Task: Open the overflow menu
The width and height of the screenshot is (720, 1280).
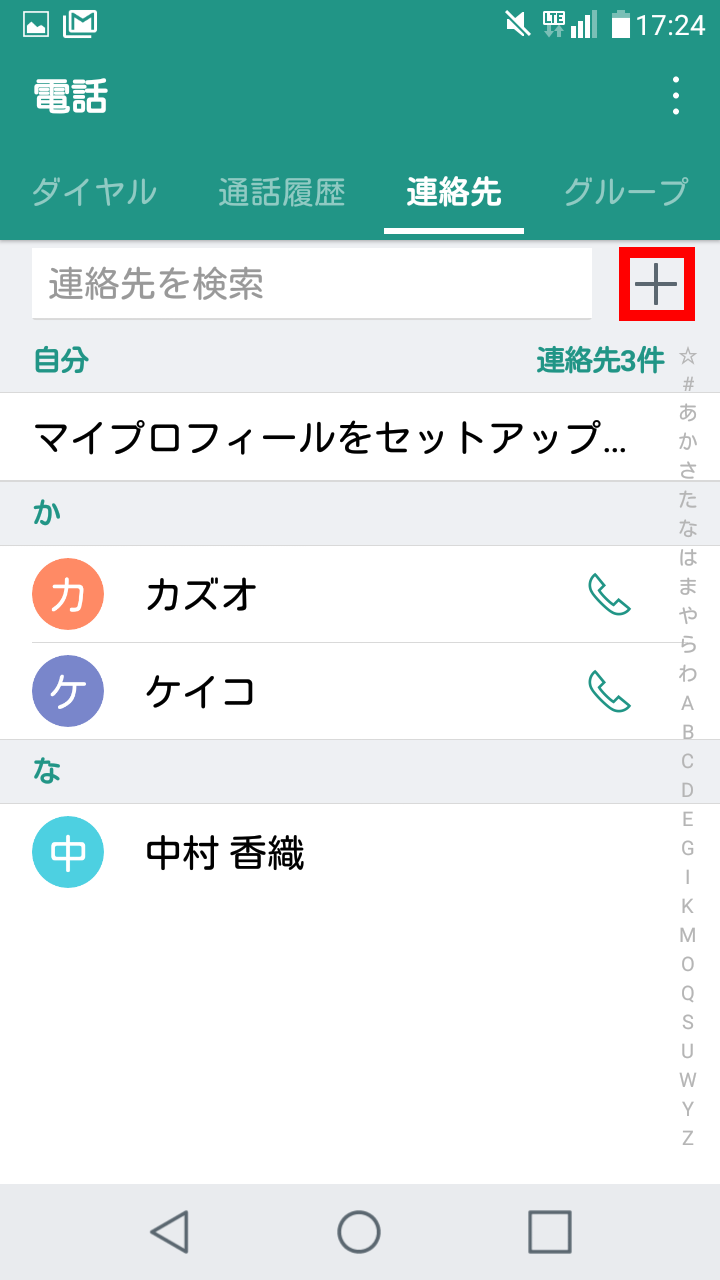Action: [x=677, y=96]
